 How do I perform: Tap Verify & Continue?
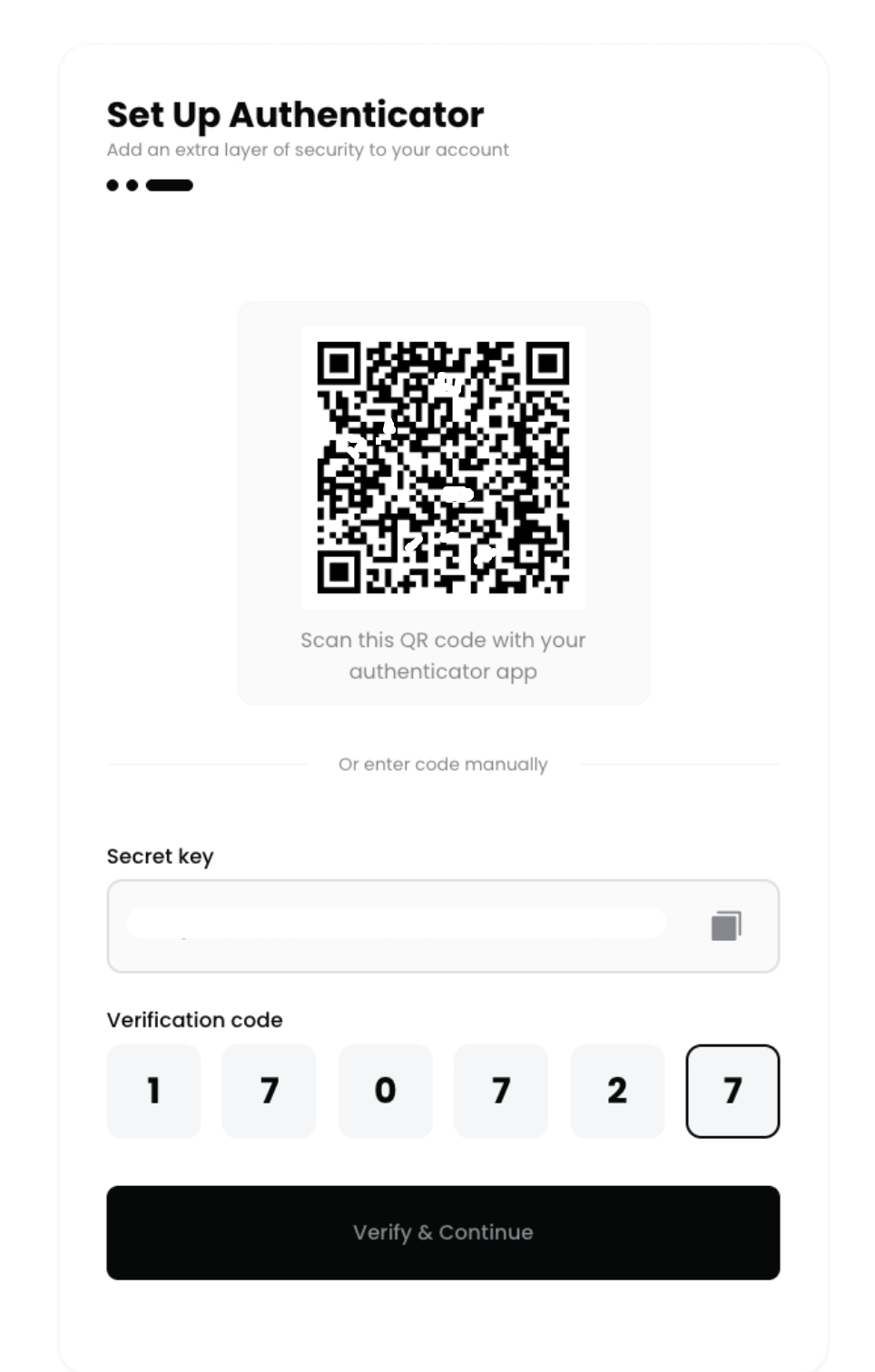click(x=443, y=1232)
